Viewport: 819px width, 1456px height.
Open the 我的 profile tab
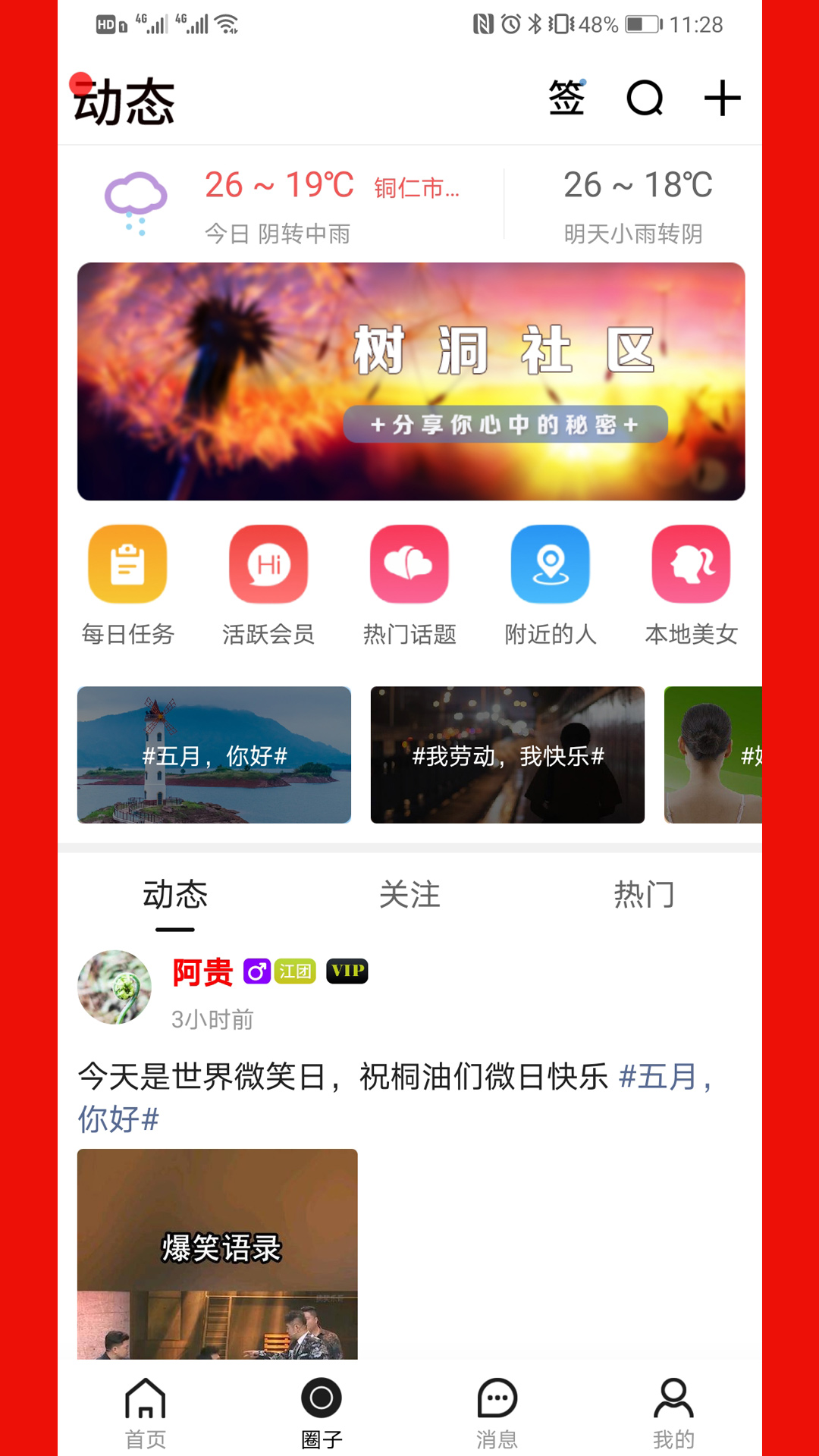673,1412
